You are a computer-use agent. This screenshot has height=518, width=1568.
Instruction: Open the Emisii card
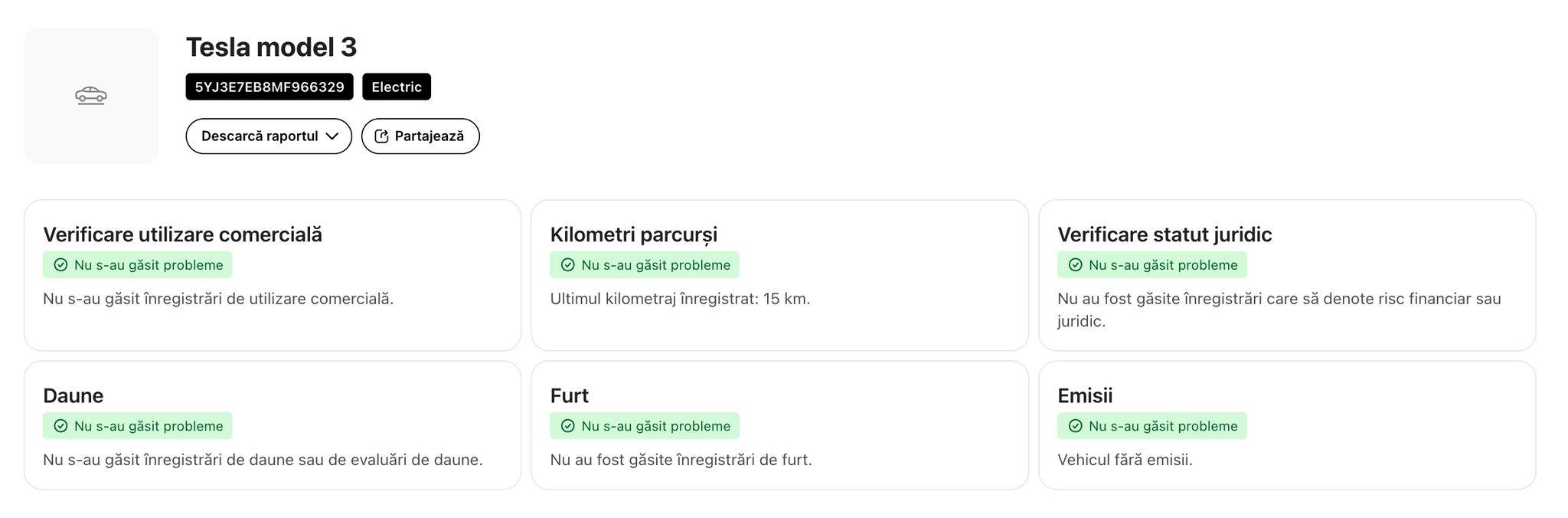point(1286,425)
